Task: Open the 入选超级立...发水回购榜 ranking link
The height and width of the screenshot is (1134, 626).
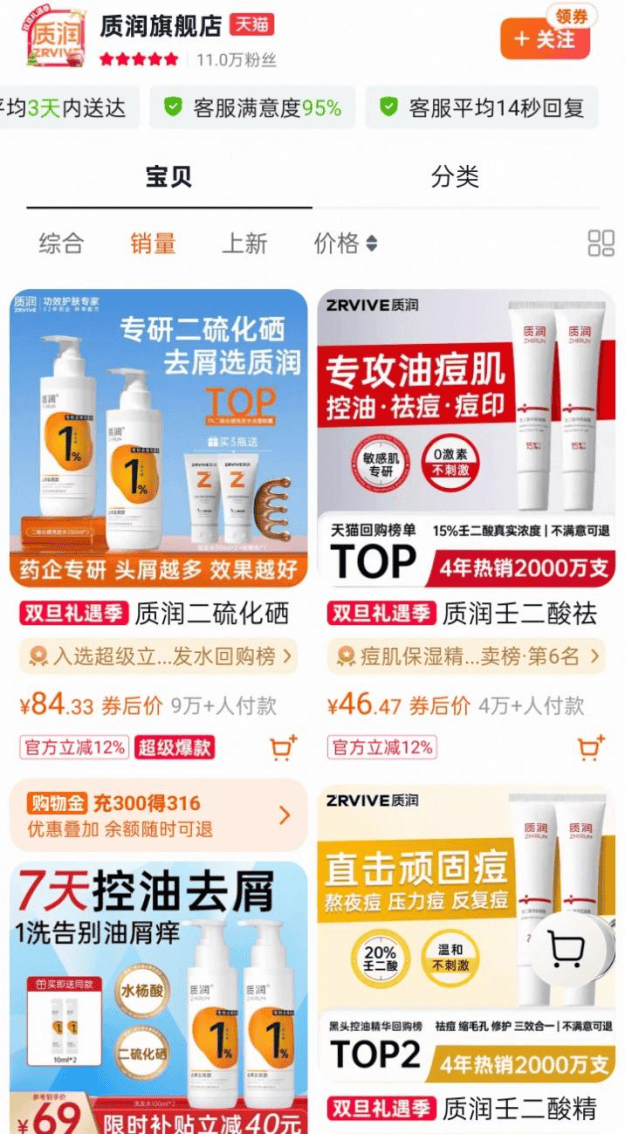Action: [159, 656]
